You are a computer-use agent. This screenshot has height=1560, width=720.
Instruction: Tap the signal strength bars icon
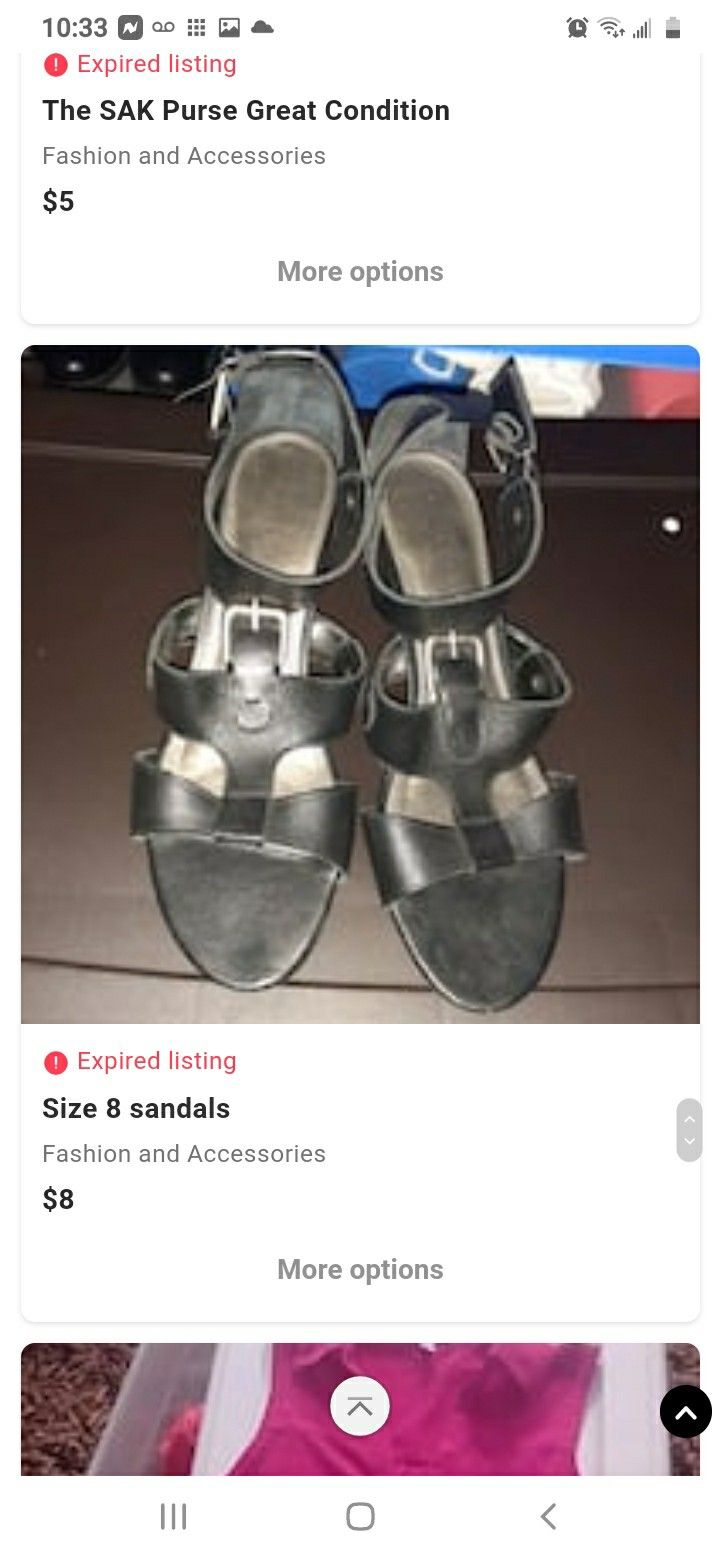pyautogui.click(x=641, y=28)
